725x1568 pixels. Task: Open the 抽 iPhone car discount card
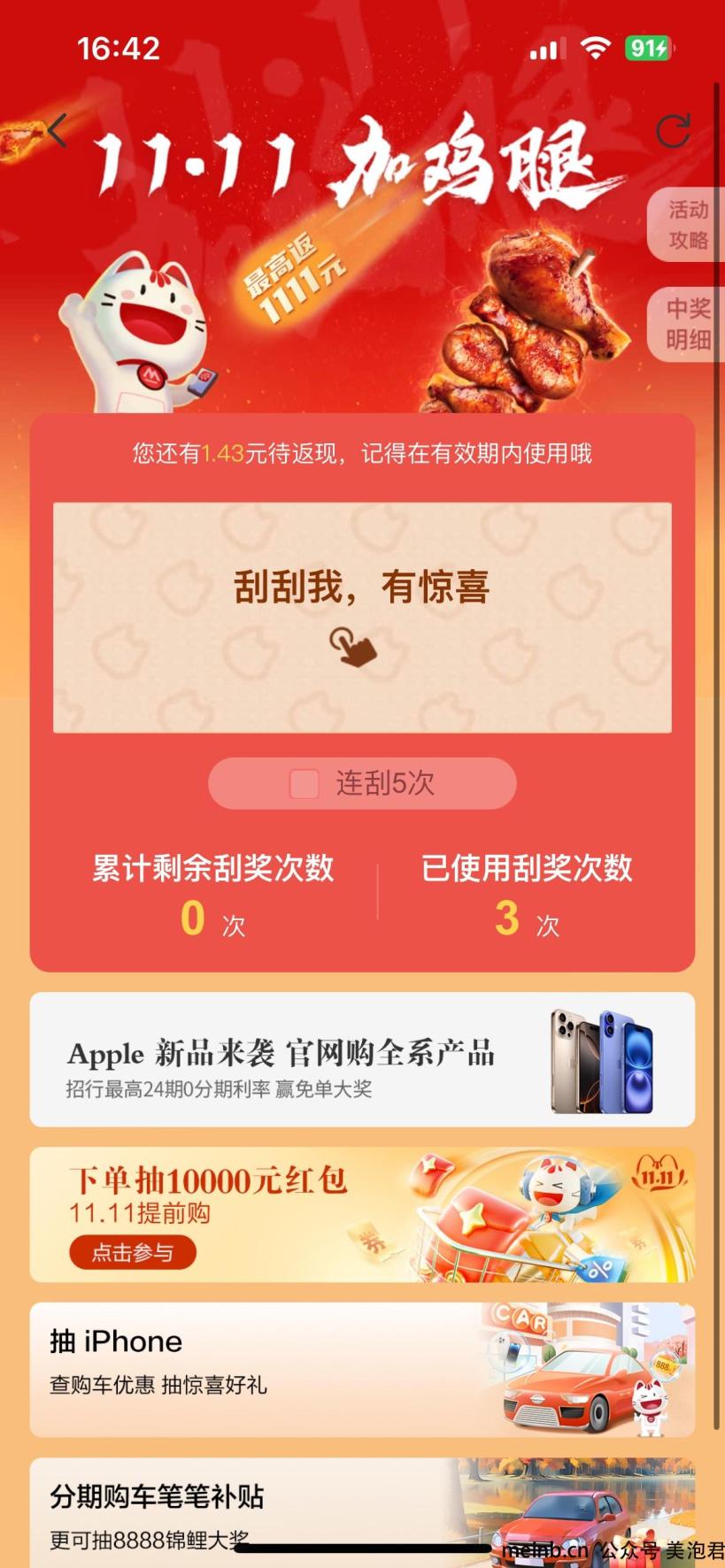pos(362,1369)
